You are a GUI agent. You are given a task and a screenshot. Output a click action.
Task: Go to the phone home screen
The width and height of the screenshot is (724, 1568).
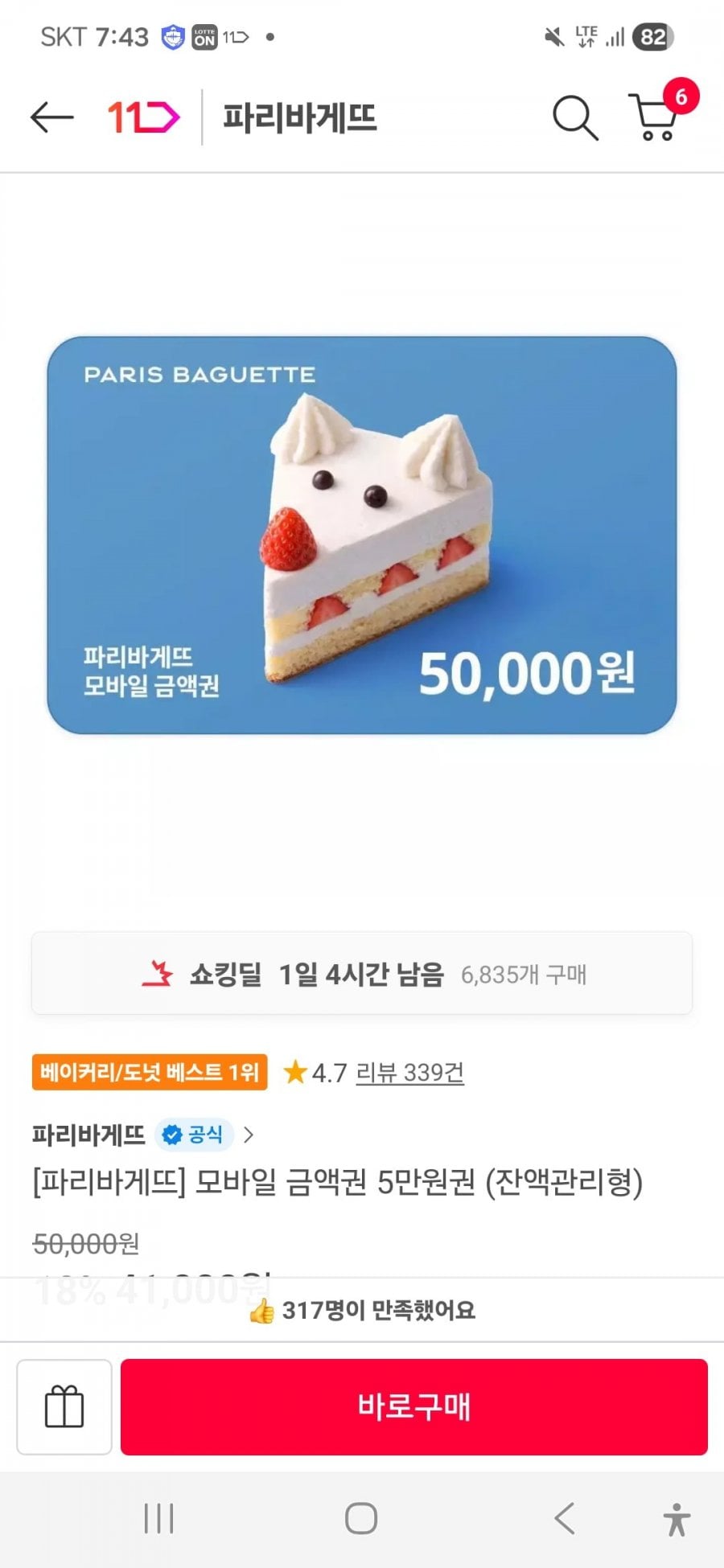click(x=361, y=1519)
